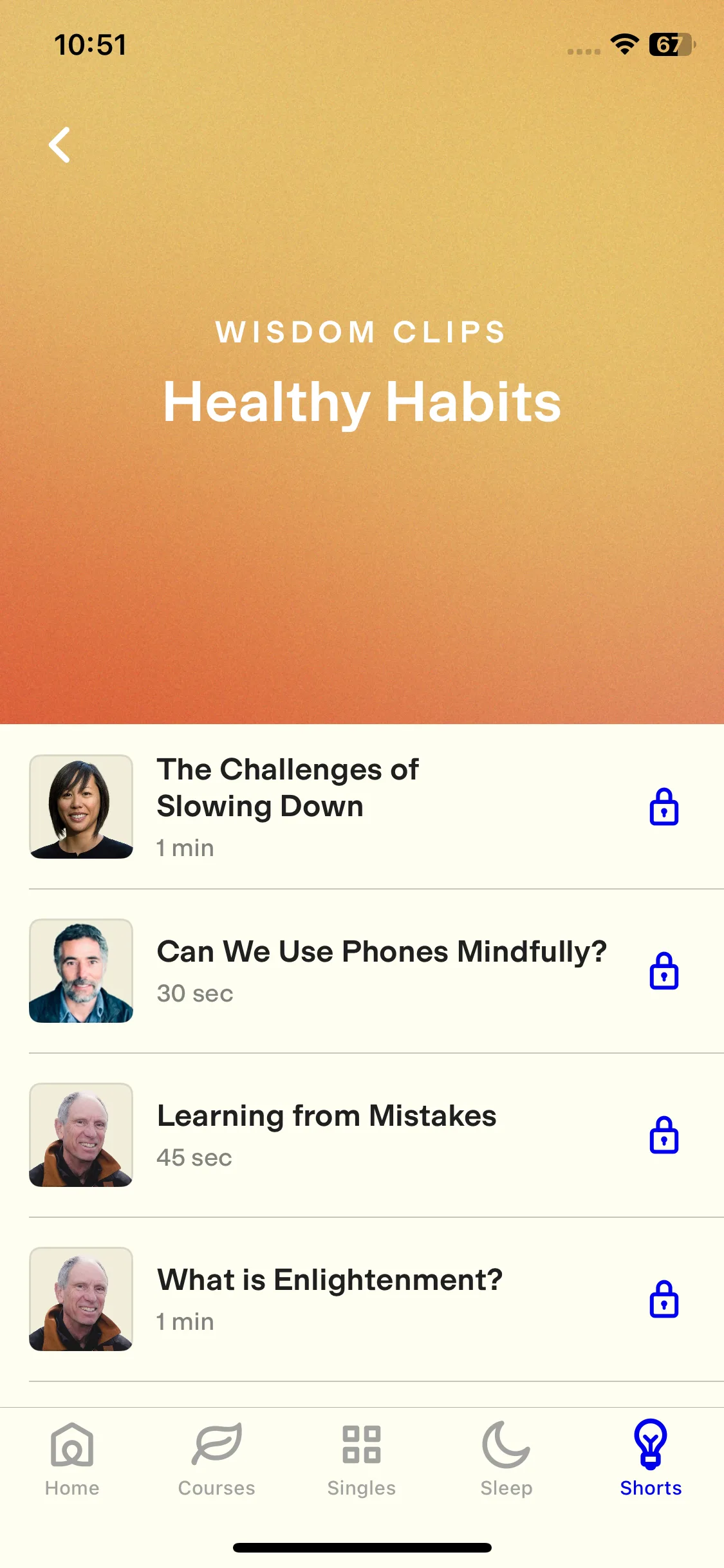Switch to the Home tab
The image size is (724, 1568).
tap(72, 1459)
